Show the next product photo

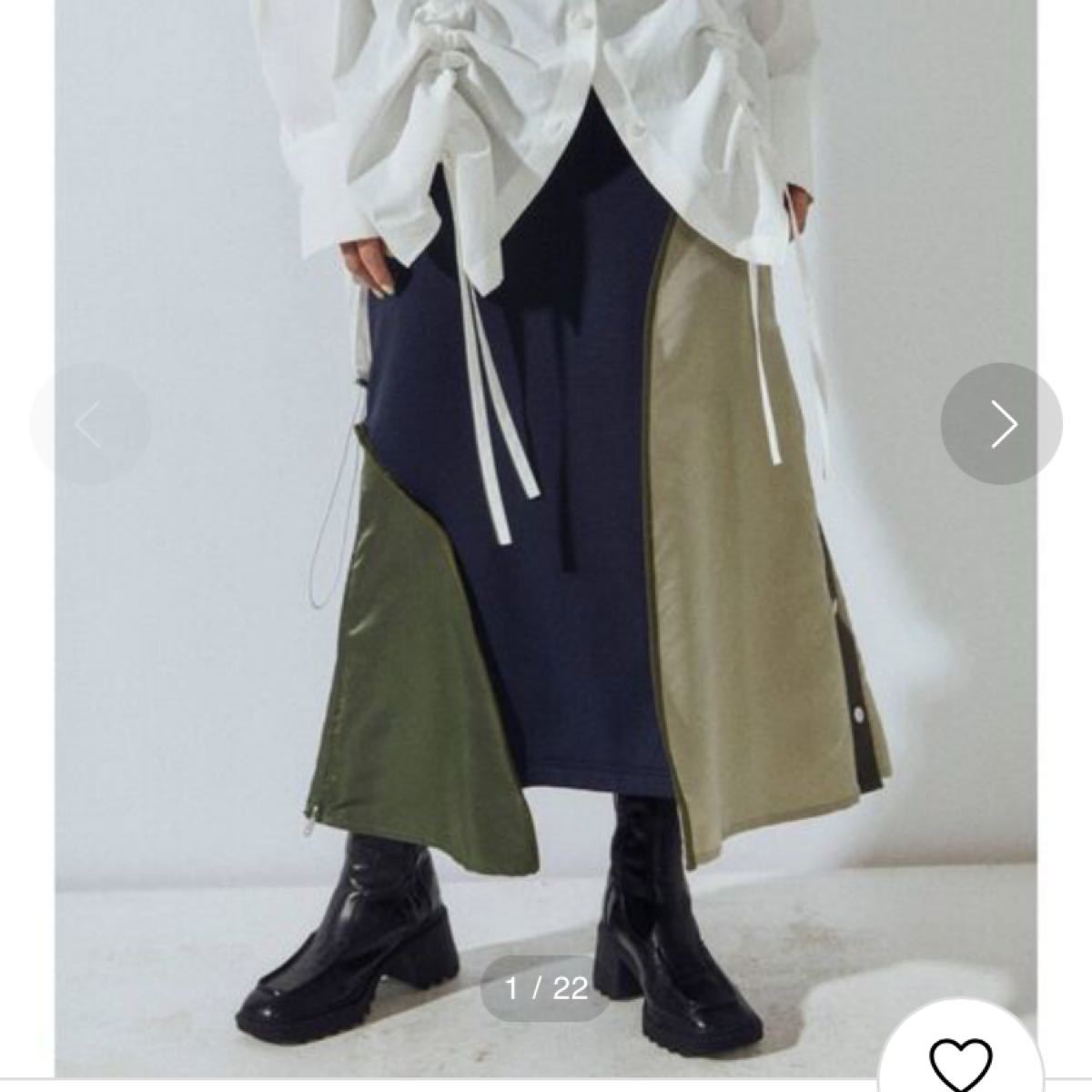click(x=1001, y=423)
